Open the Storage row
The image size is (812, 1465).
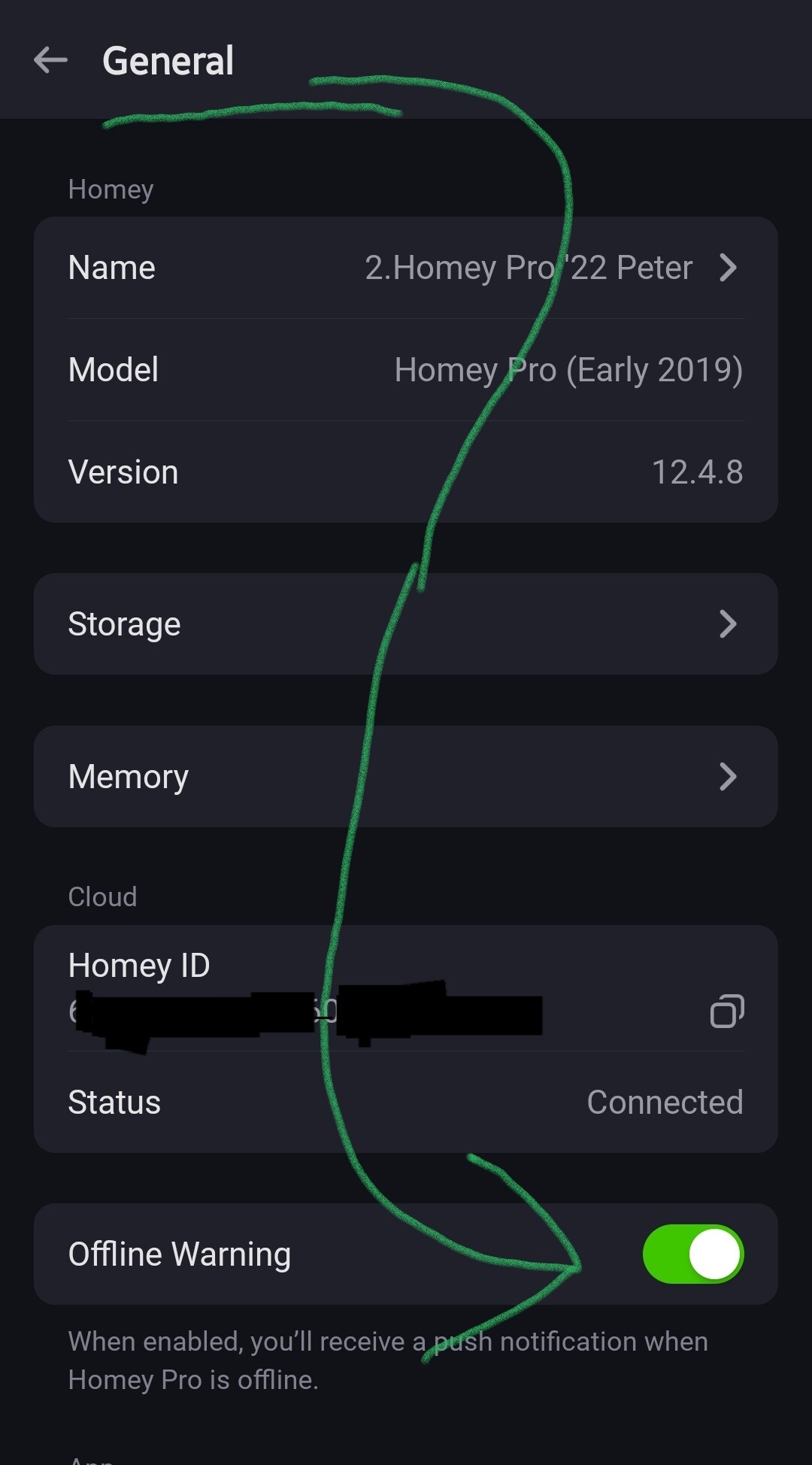coord(406,623)
